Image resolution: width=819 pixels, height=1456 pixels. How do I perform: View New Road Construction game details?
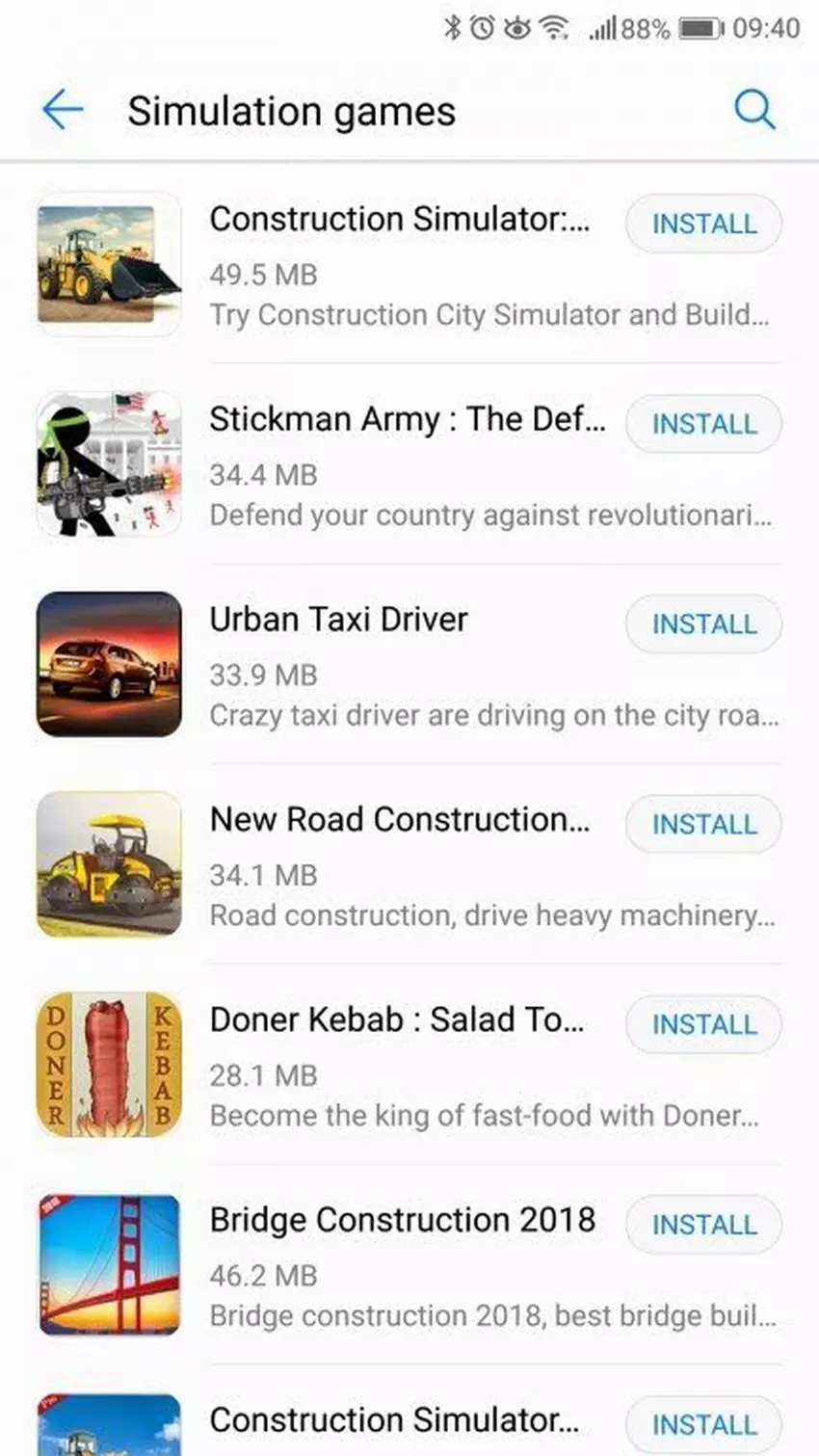click(399, 820)
